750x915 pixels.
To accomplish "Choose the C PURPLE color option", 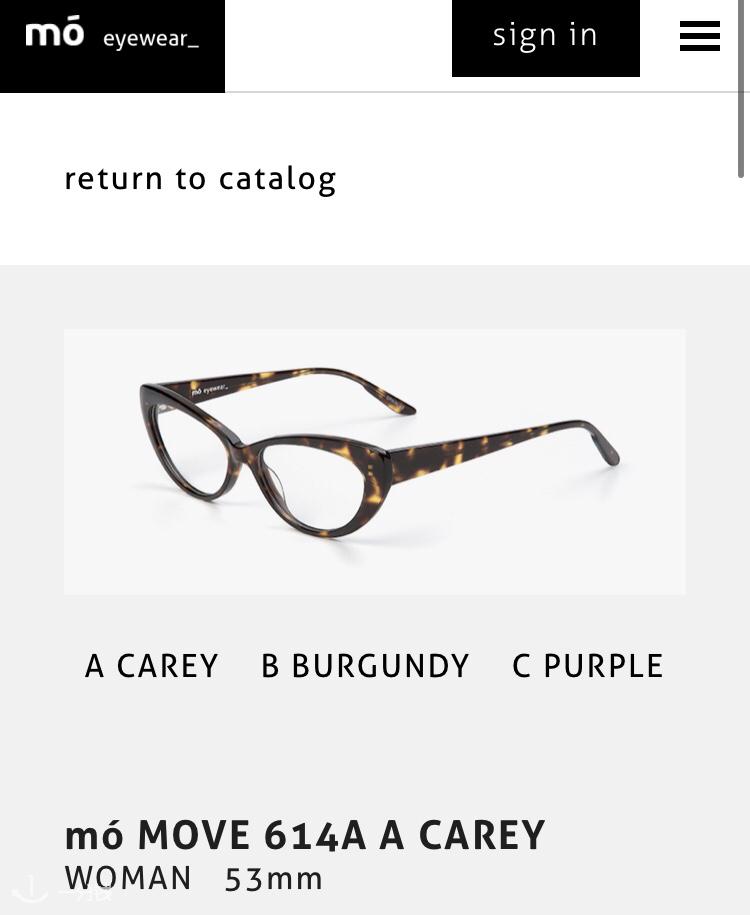I will [x=587, y=666].
